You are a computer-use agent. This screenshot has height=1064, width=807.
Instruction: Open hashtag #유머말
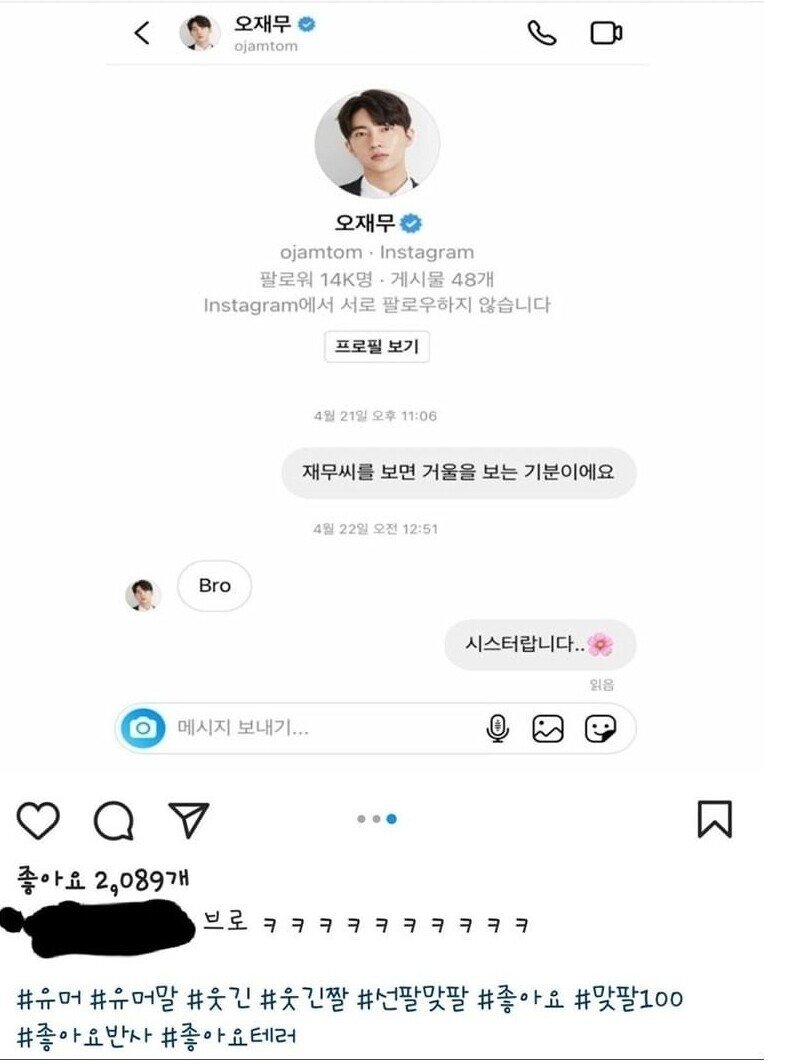click(134, 997)
